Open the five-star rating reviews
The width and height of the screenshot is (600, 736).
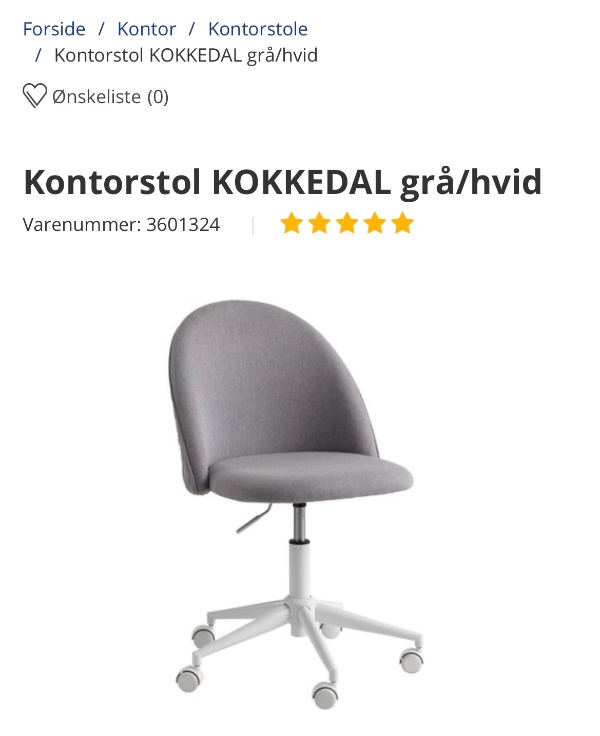coord(346,223)
